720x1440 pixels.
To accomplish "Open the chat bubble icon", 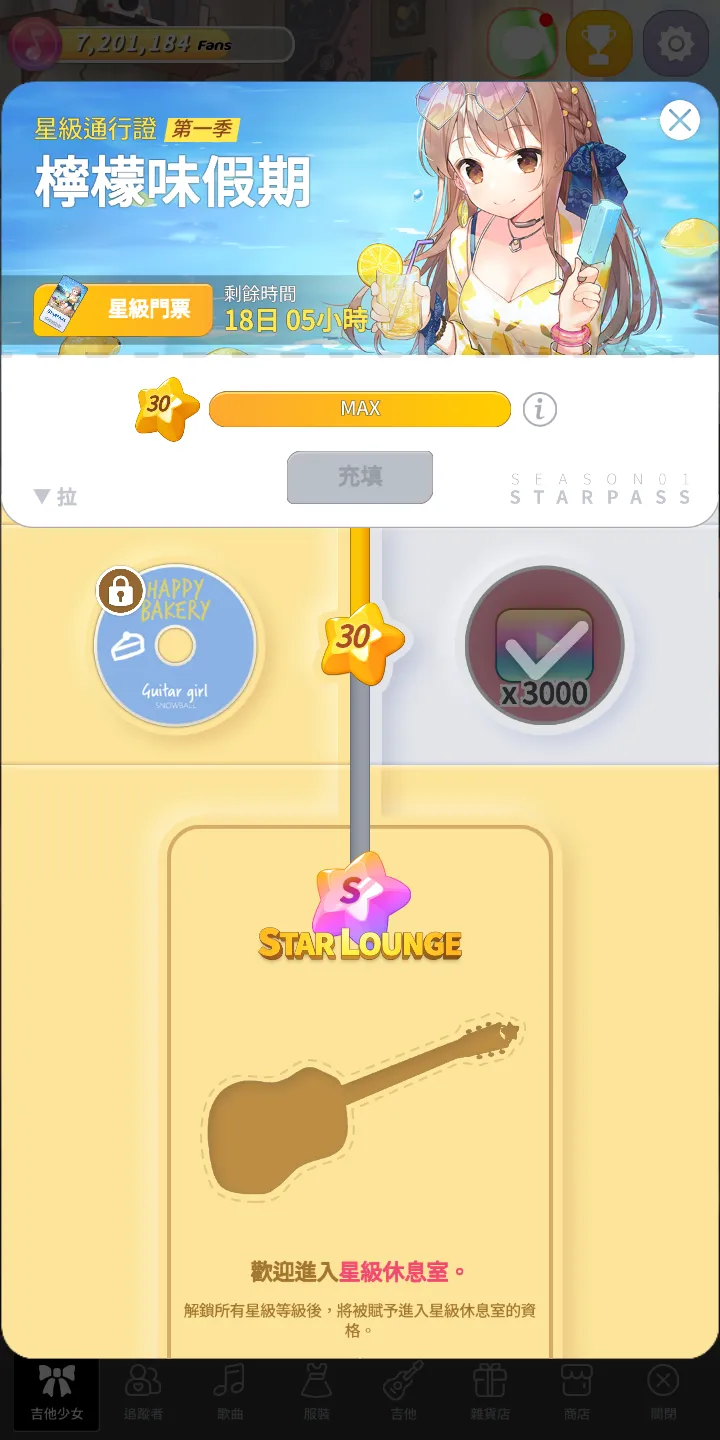I will click(521, 43).
